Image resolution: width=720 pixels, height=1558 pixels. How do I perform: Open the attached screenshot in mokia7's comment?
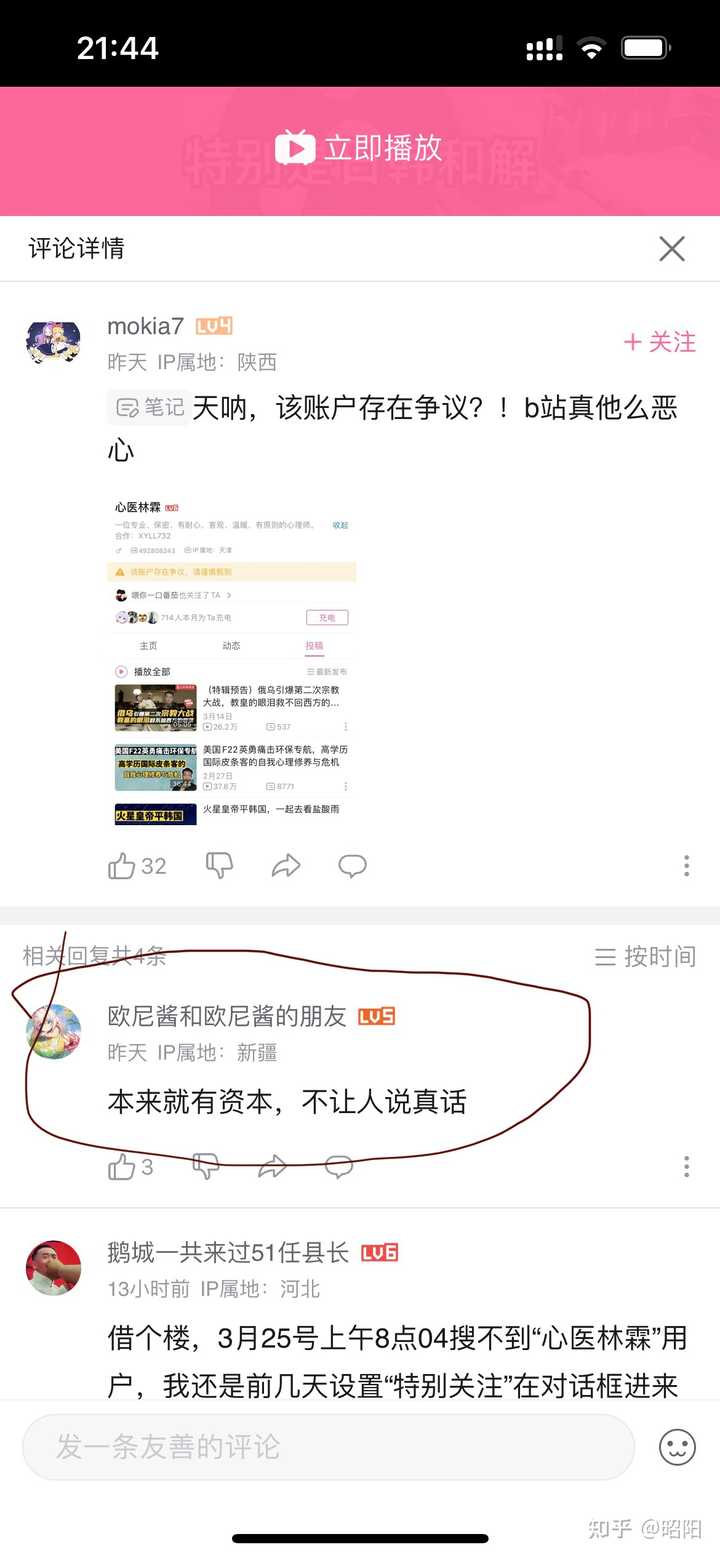[x=232, y=660]
